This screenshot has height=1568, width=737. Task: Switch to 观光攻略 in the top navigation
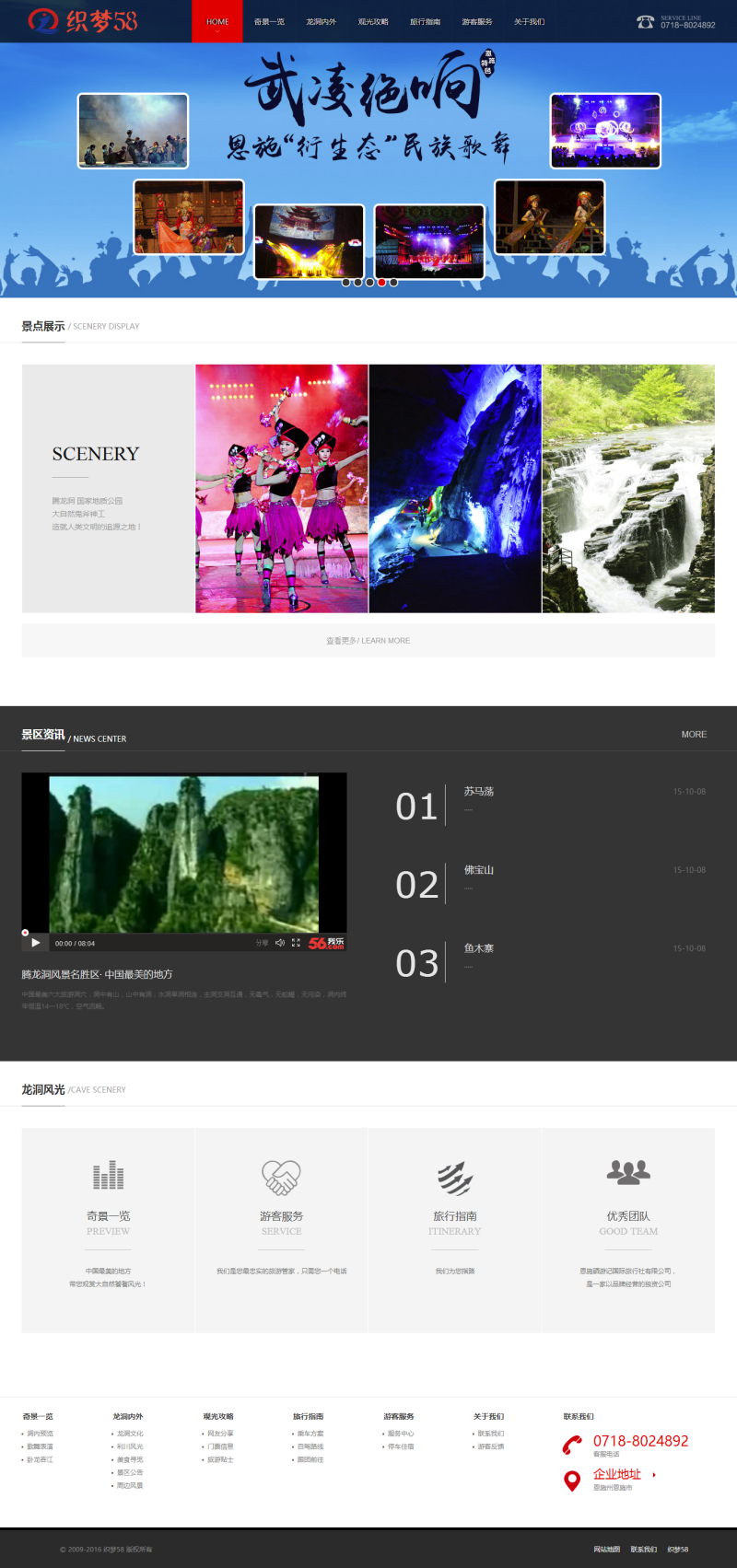[373, 21]
